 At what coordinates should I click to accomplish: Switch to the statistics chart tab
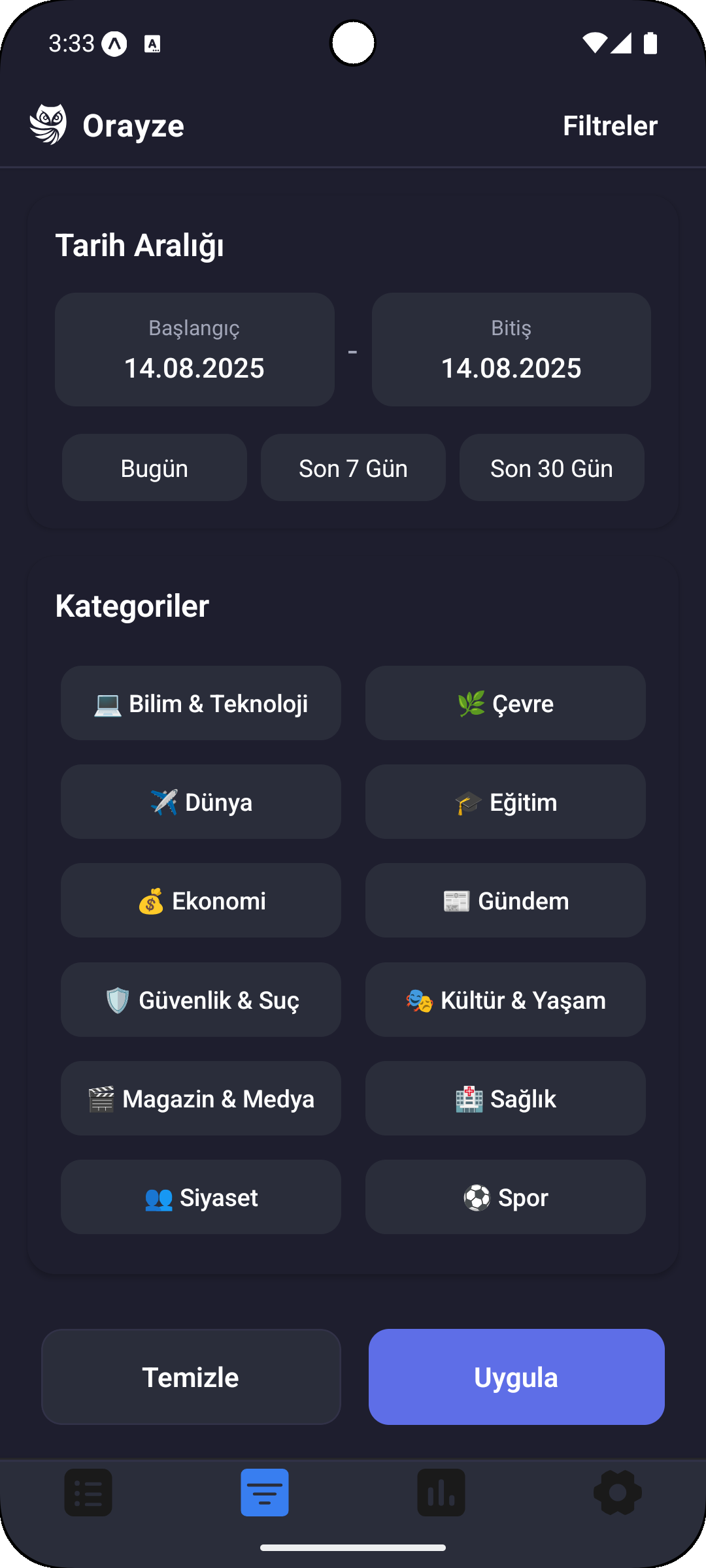(441, 1493)
